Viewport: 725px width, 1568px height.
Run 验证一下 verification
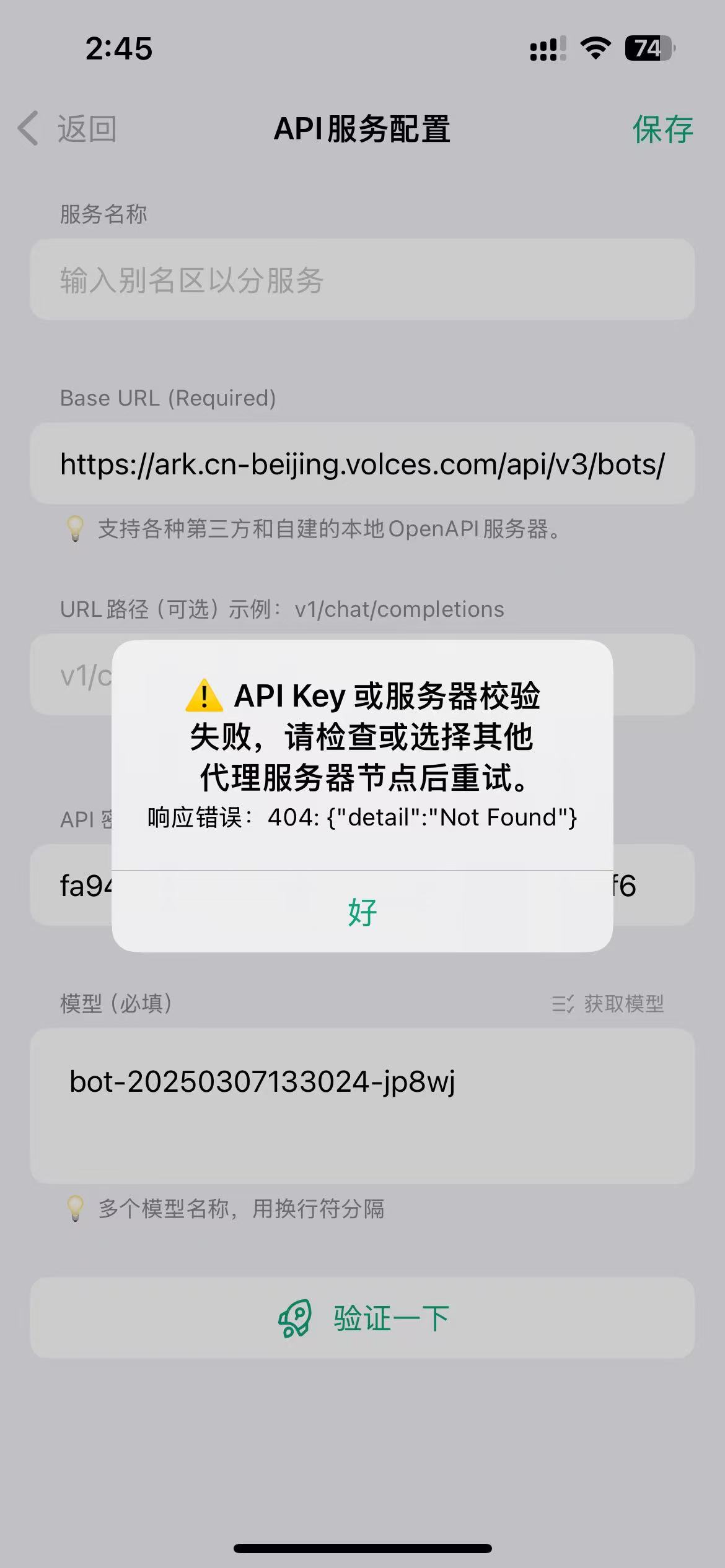point(362,1318)
